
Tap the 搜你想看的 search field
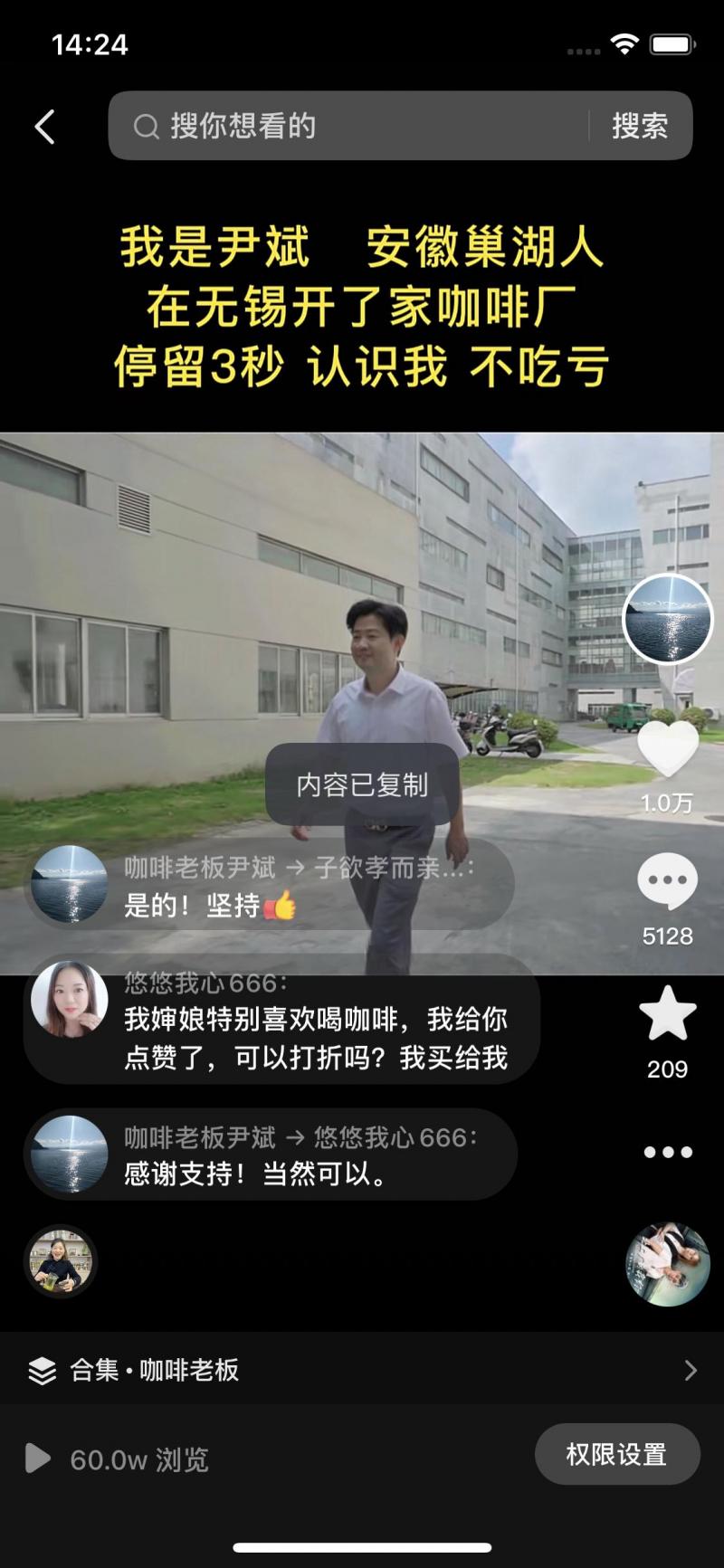pyautogui.click(x=353, y=127)
